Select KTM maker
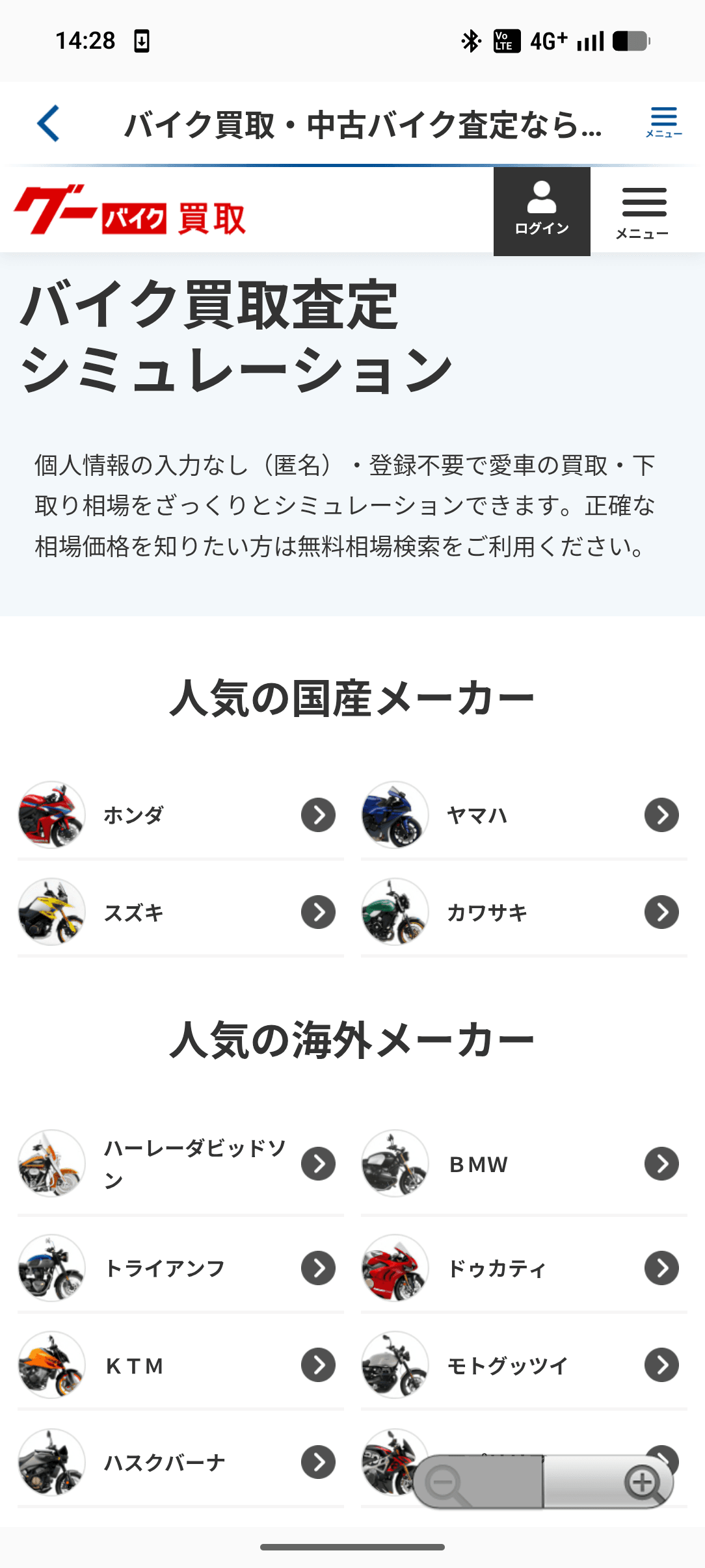705x1568 pixels. (x=180, y=1366)
